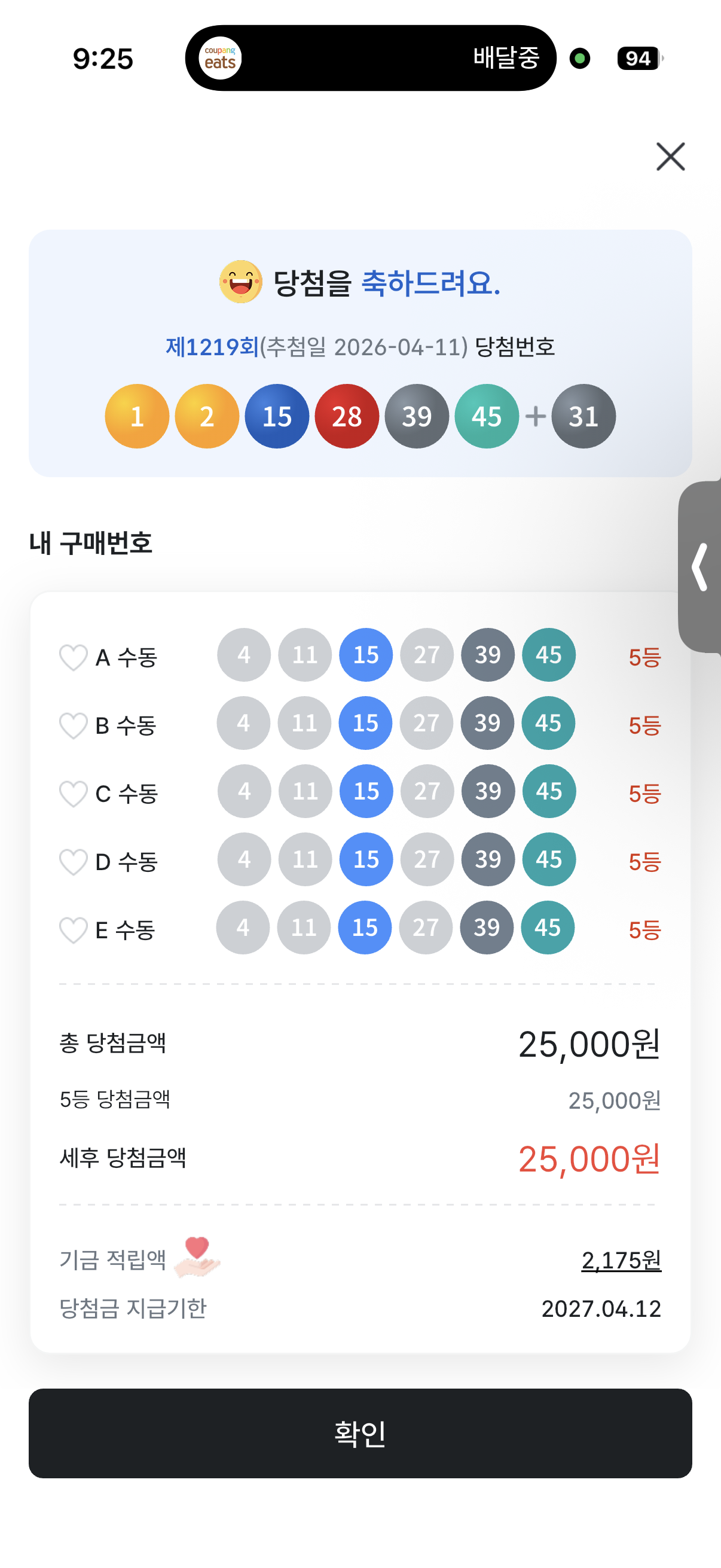
Task: Close the lottery result popup
Action: [x=670, y=157]
